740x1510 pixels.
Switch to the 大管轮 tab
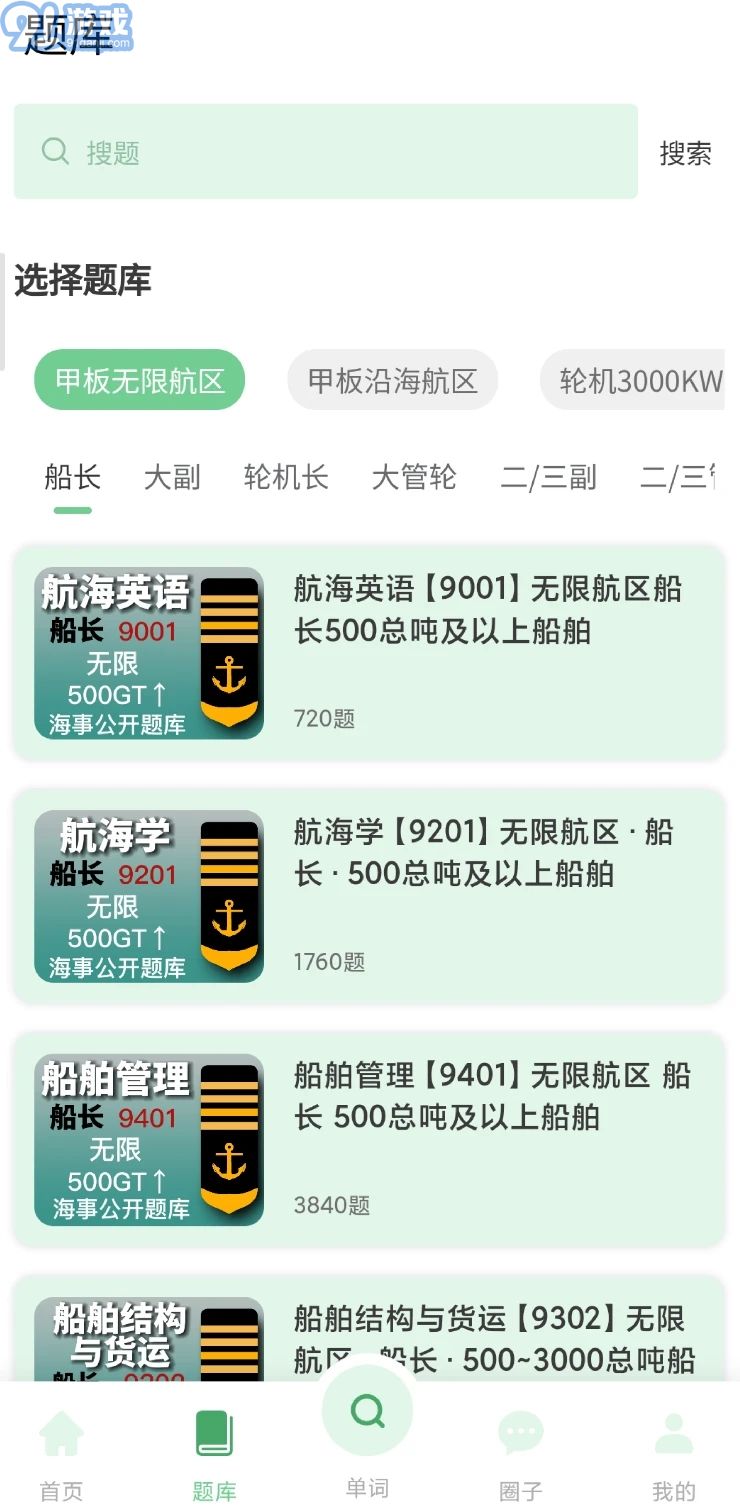414,477
